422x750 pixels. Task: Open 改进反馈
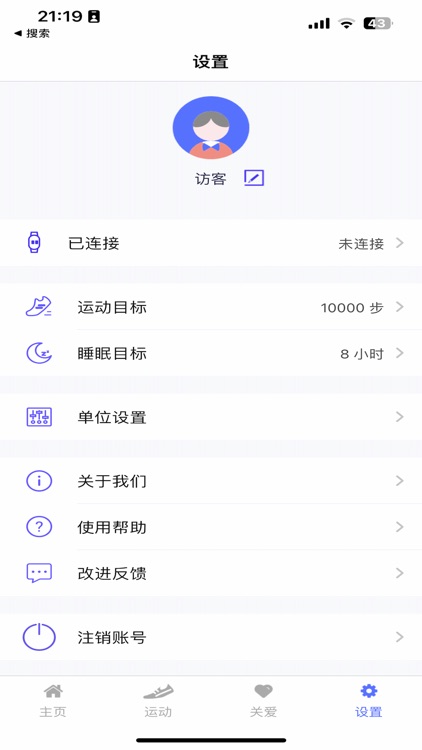coord(211,573)
